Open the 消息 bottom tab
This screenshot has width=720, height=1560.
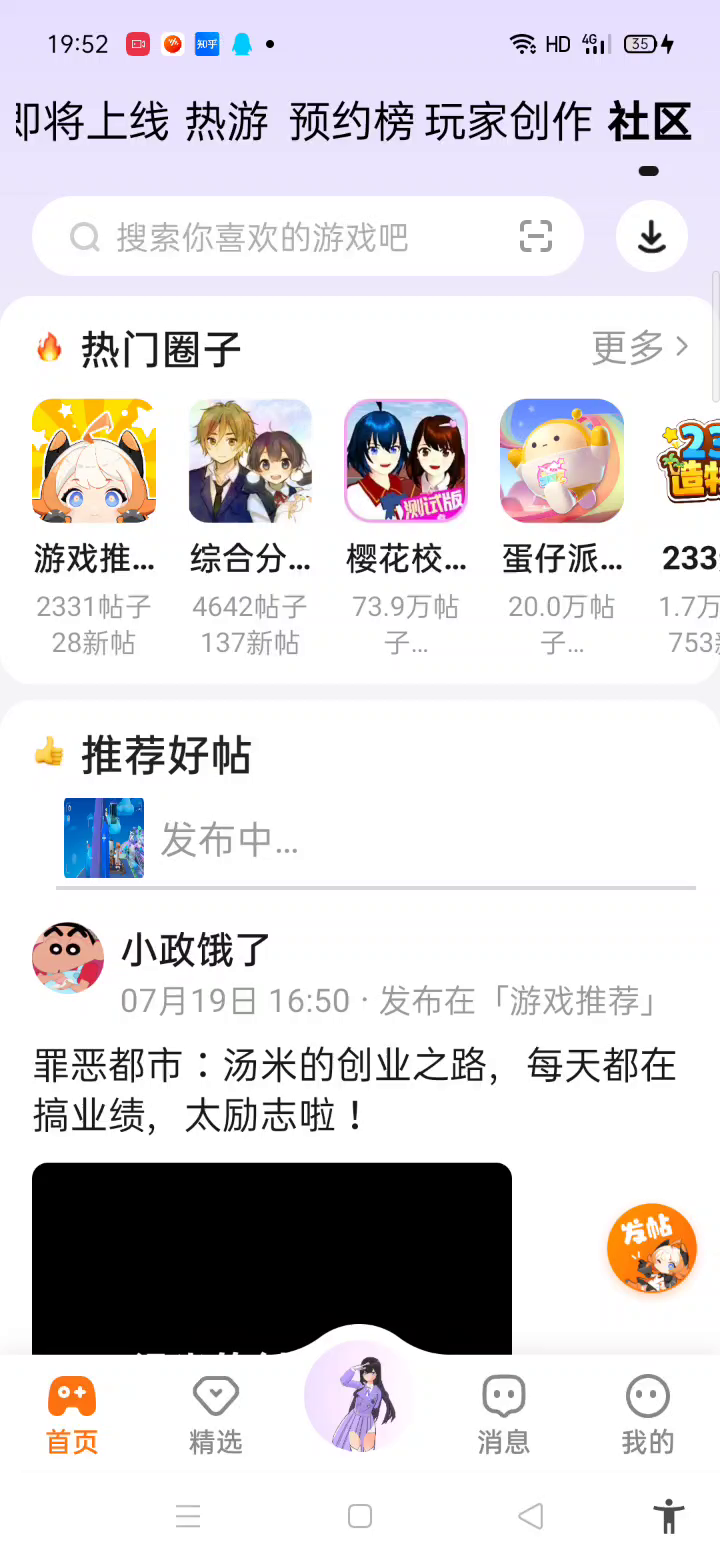[x=504, y=1415]
